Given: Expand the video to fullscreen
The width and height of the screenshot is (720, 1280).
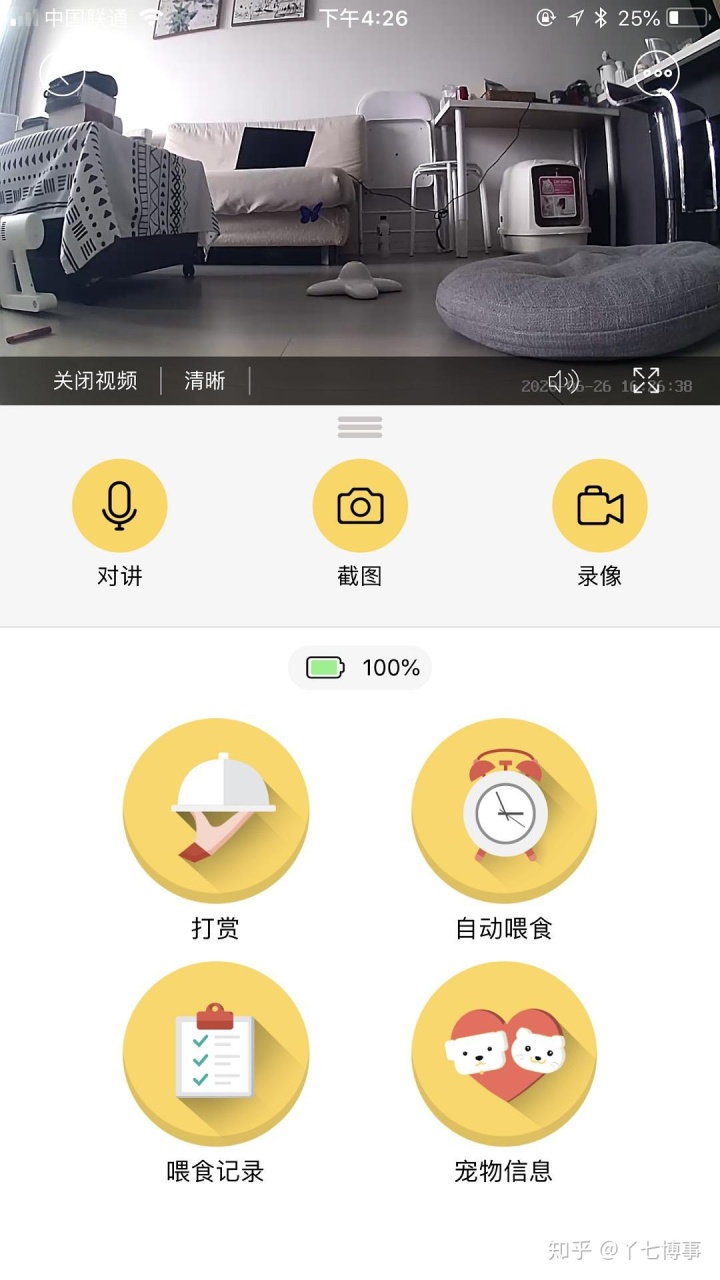Looking at the screenshot, I should pyautogui.click(x=646, y=381).
